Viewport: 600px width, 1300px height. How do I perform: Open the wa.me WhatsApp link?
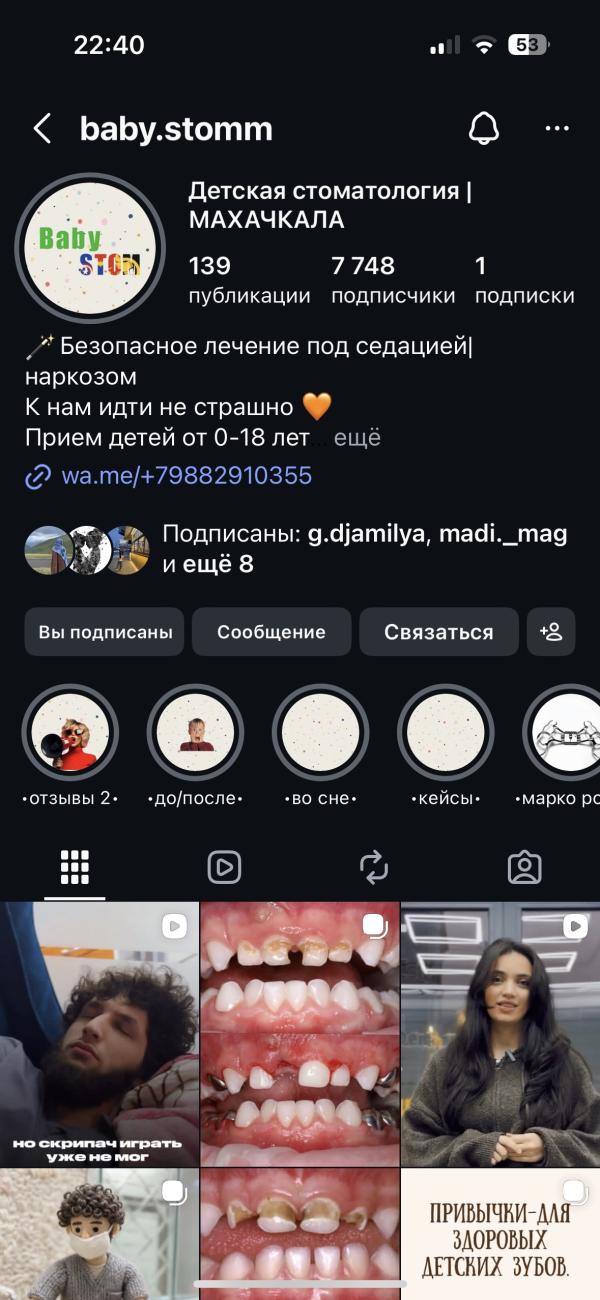coord(186,476)
